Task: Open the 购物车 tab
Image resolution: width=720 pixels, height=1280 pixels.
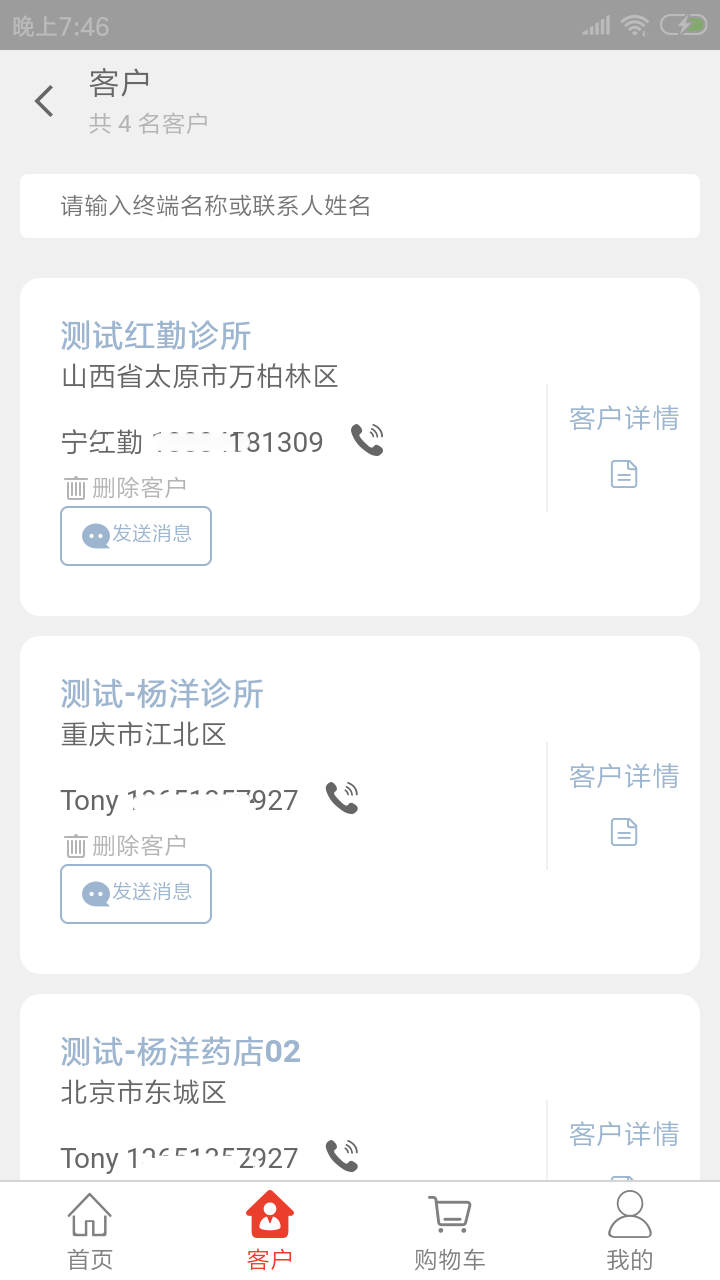Action: (x=450, y=1231)
